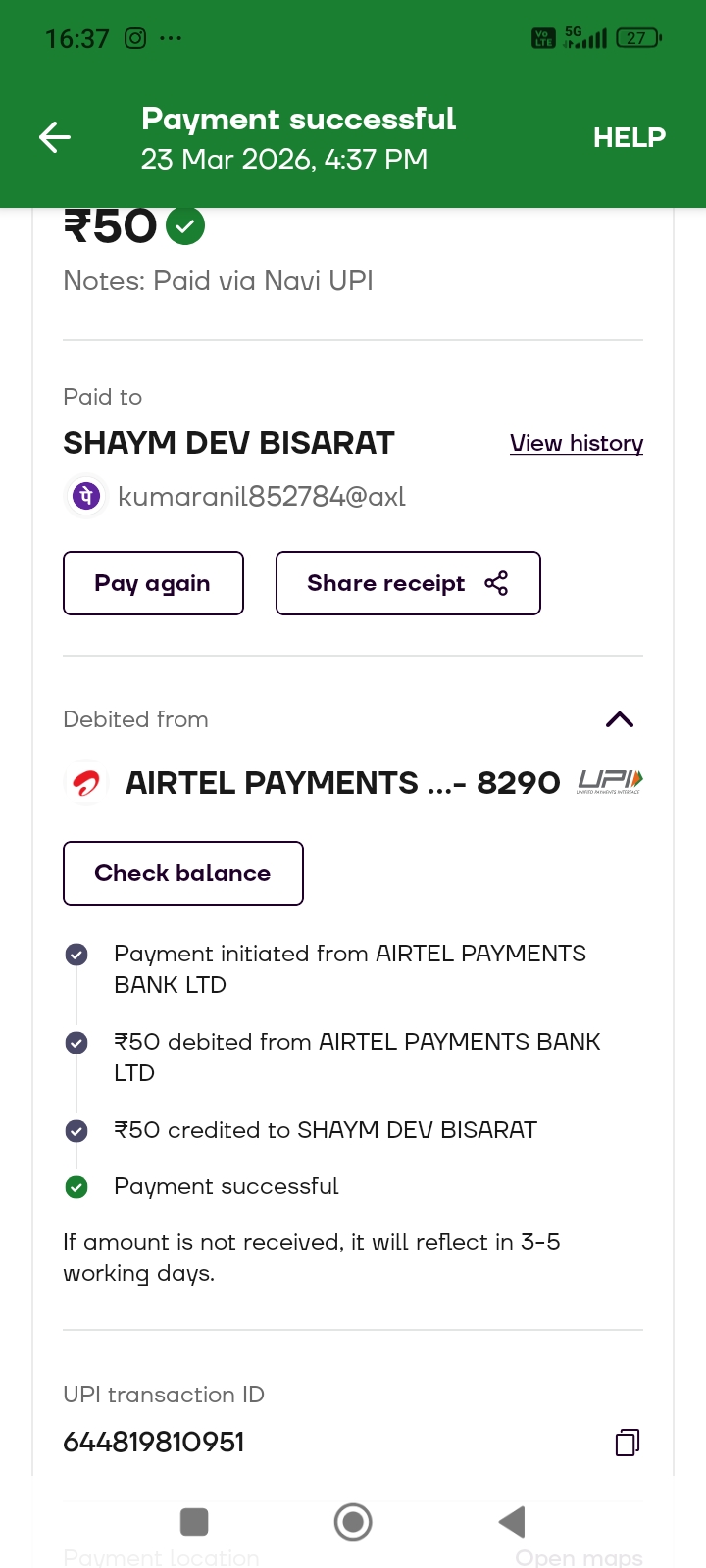Go to the phone's home screen
The image size is (706, 1568).
pos(353,1522)
